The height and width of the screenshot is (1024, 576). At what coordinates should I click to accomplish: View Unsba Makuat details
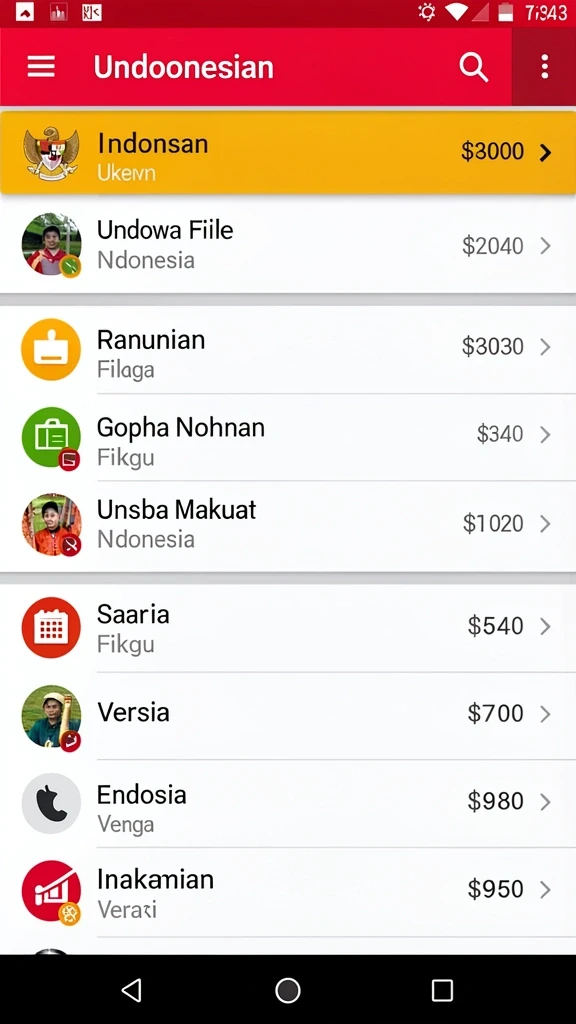coord(288,526)
